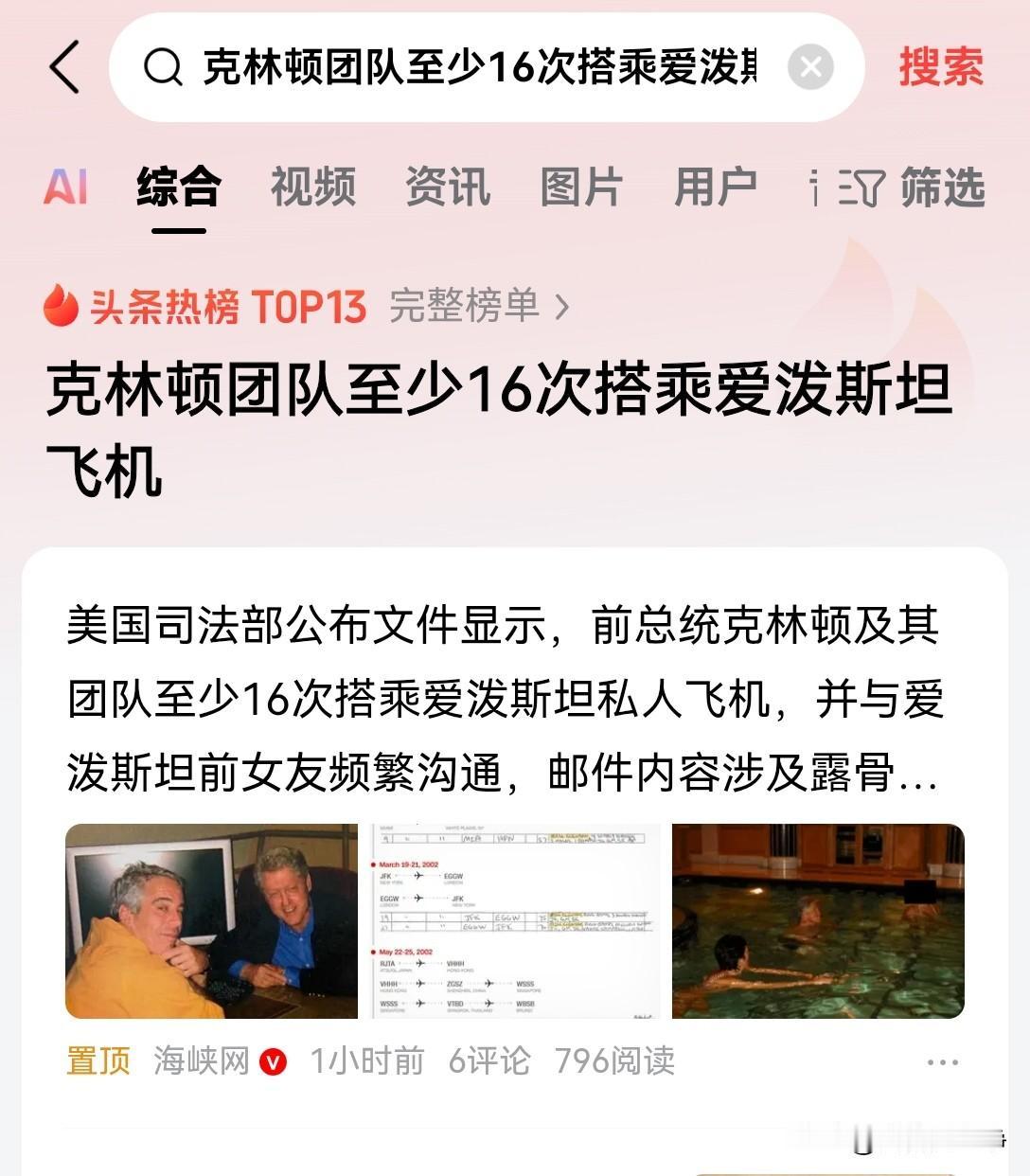Switch to the 图片 tab

click(x=582, y=187)
